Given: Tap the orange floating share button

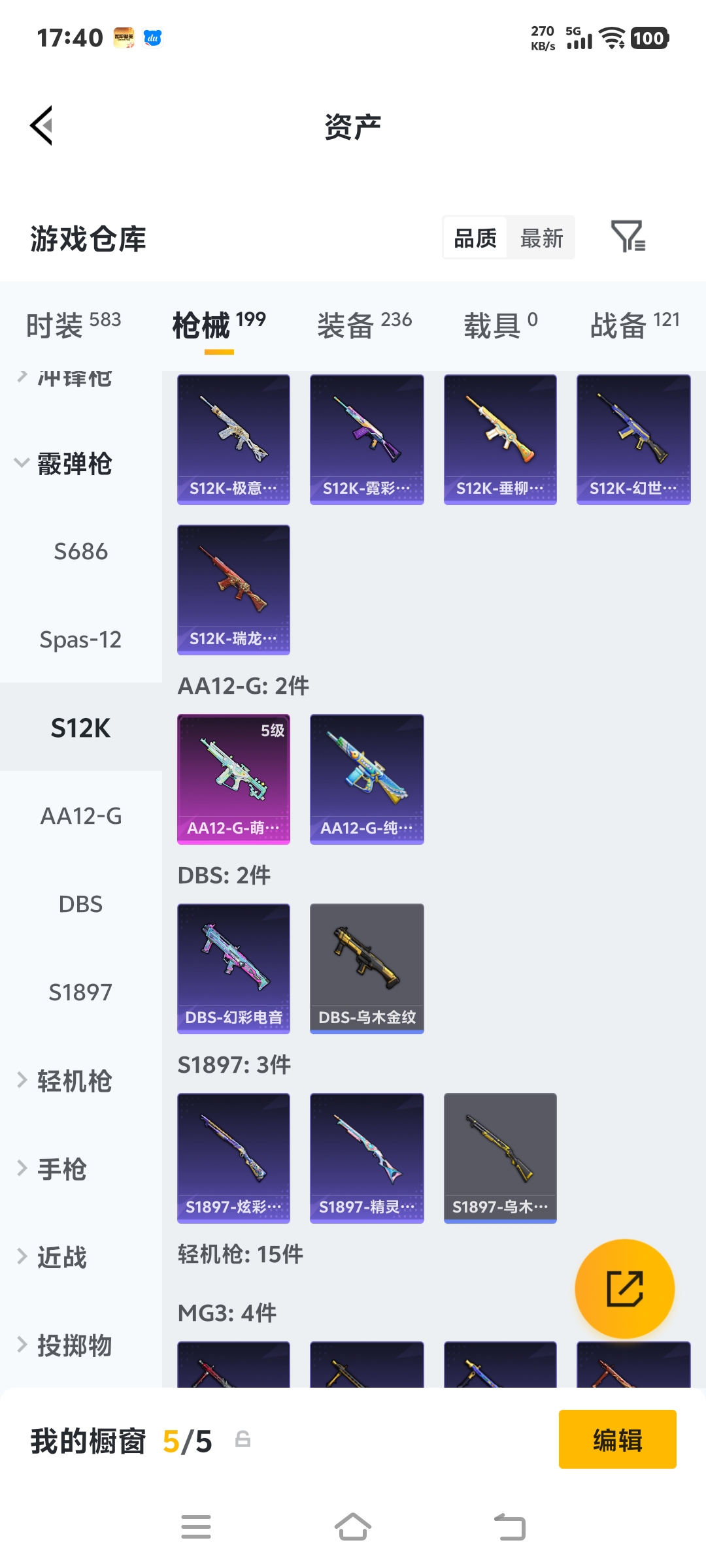Looking at the screenshot, I should point(624,1288).
